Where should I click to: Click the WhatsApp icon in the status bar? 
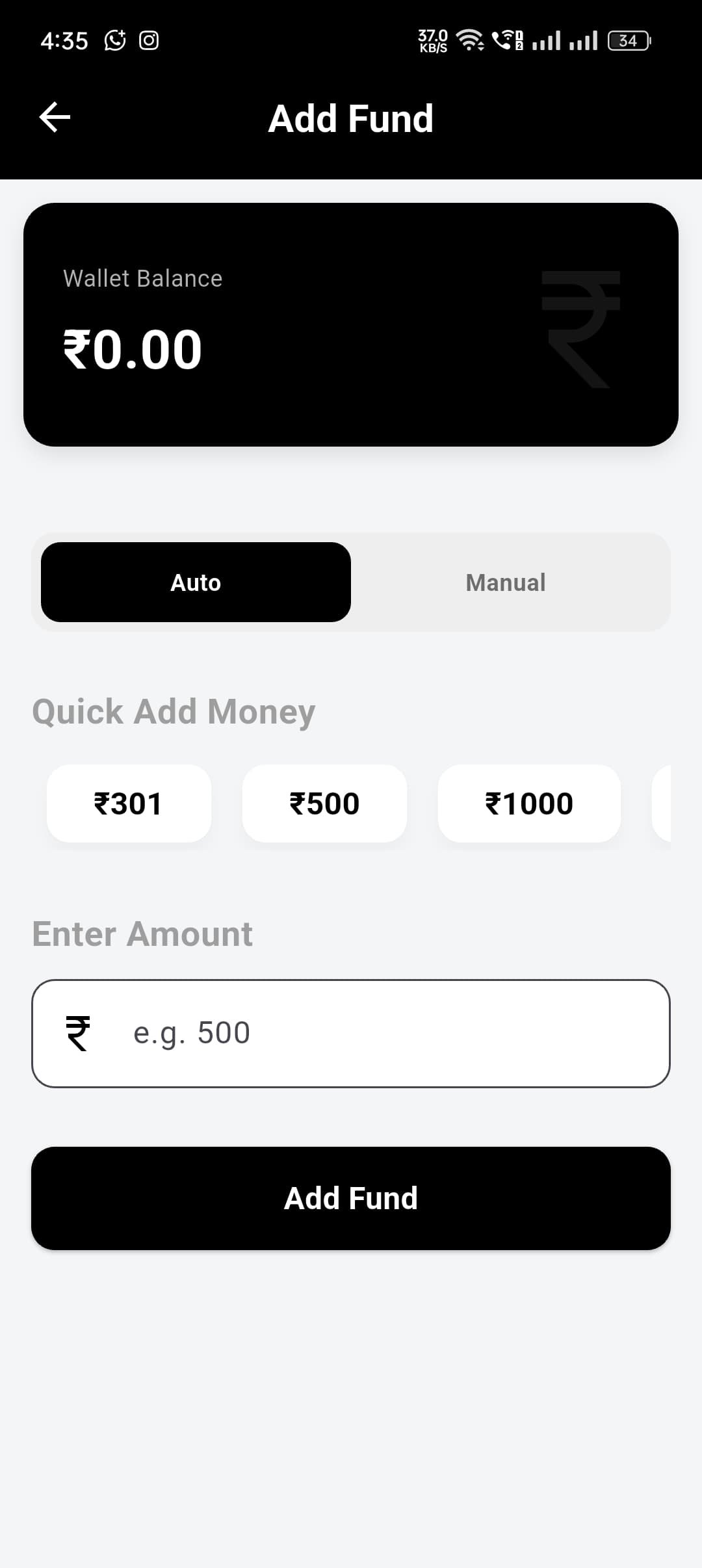114,40
